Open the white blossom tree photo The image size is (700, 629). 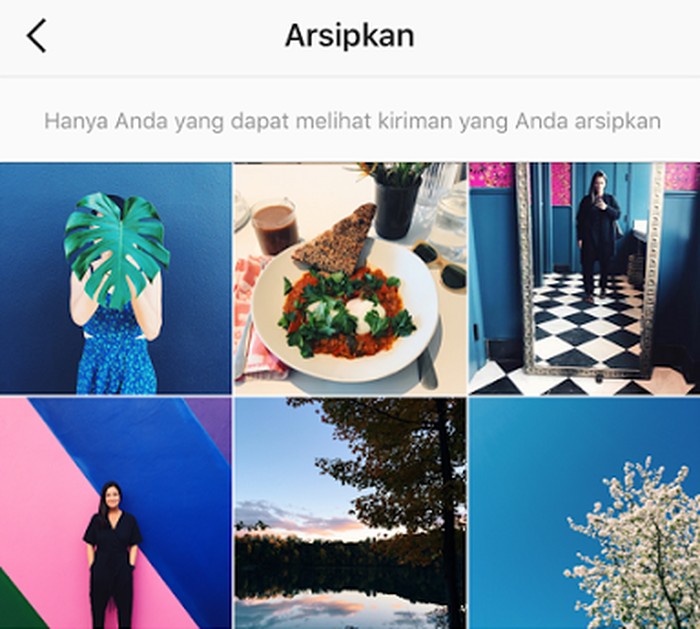click(x=584, y=513)
